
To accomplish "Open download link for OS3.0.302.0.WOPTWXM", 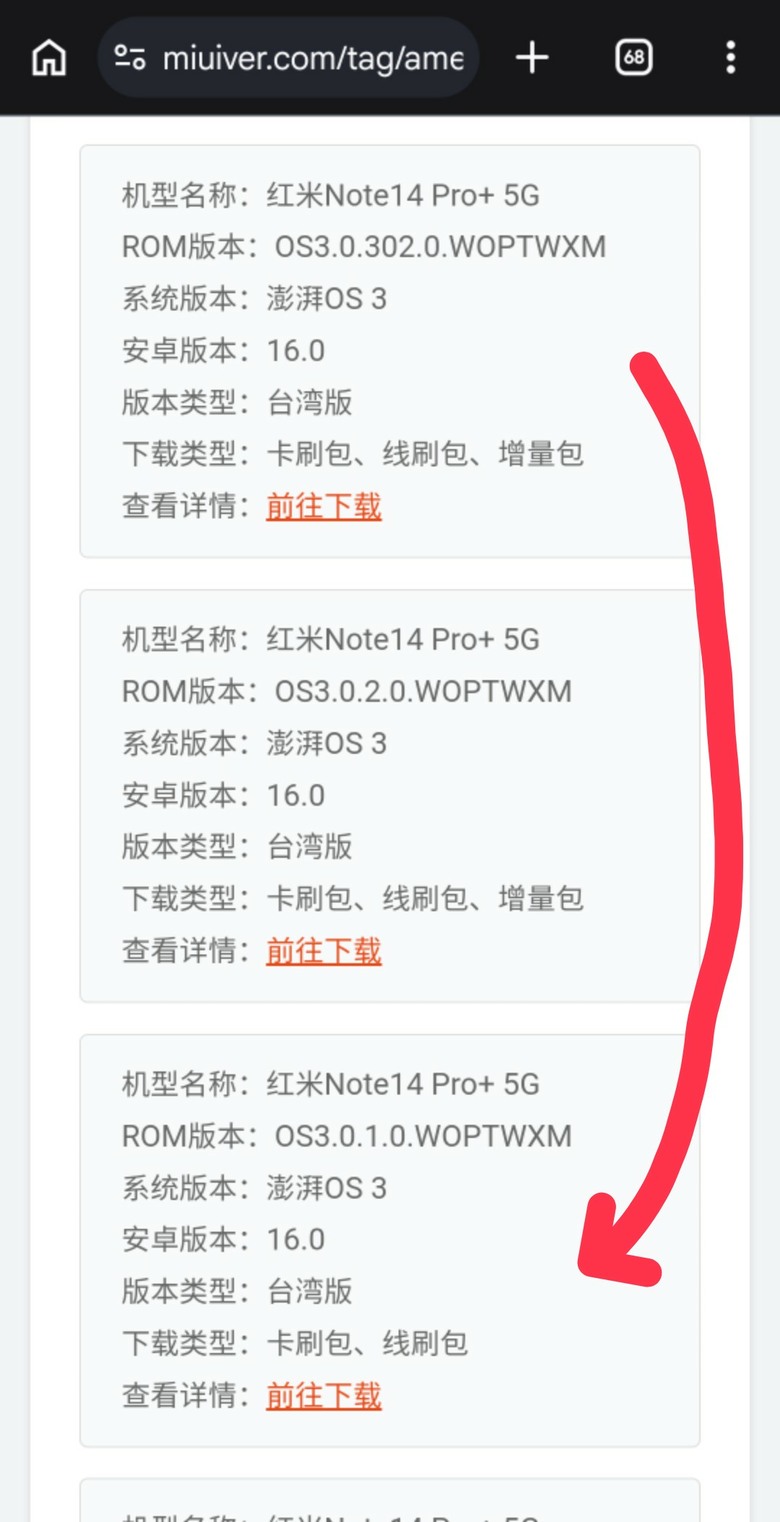I will pos(324,506).
